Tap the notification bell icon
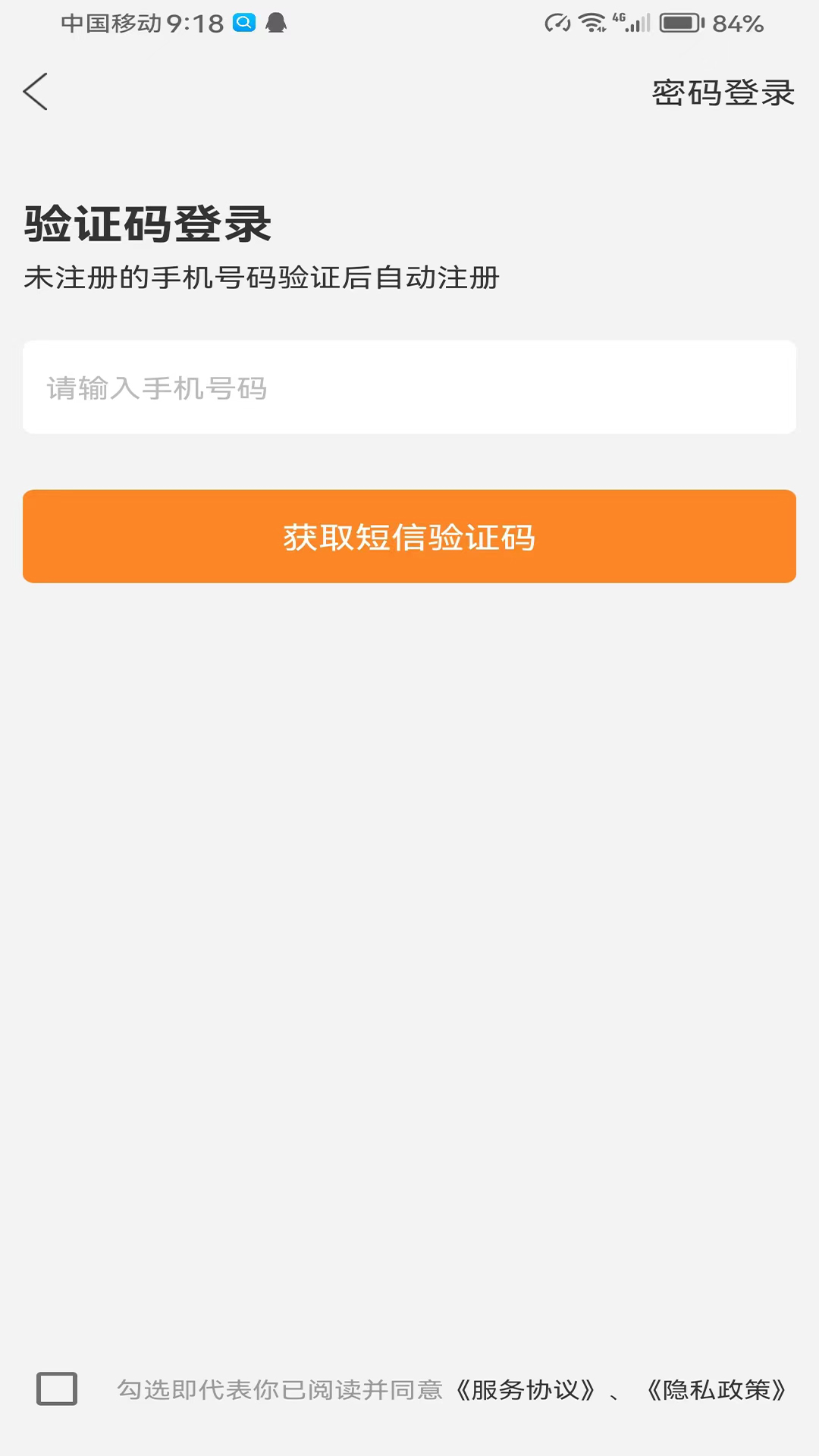 278,23
